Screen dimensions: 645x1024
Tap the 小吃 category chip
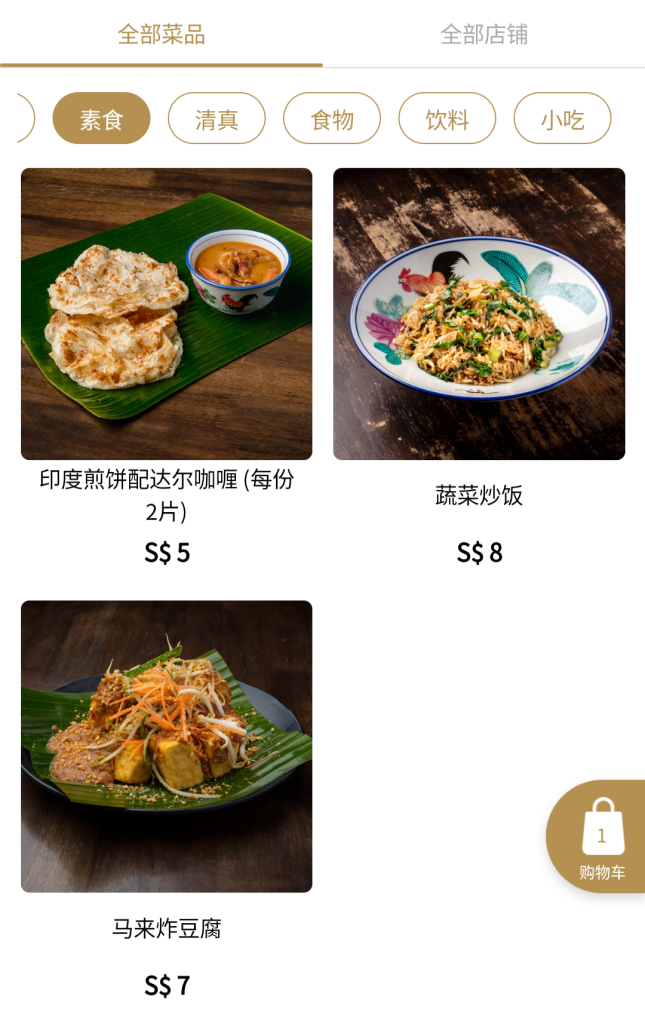click(562, 119)
